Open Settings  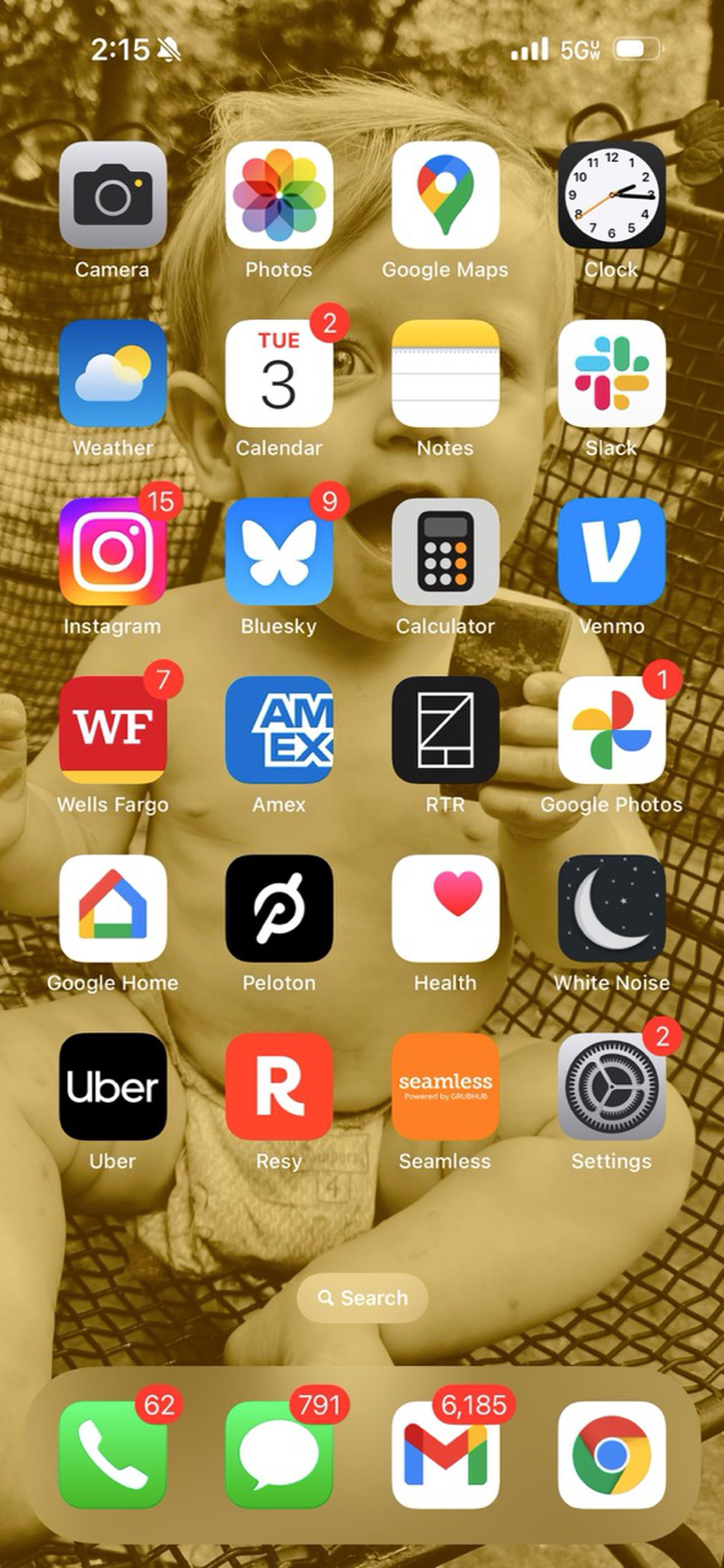click(611, 1087)
